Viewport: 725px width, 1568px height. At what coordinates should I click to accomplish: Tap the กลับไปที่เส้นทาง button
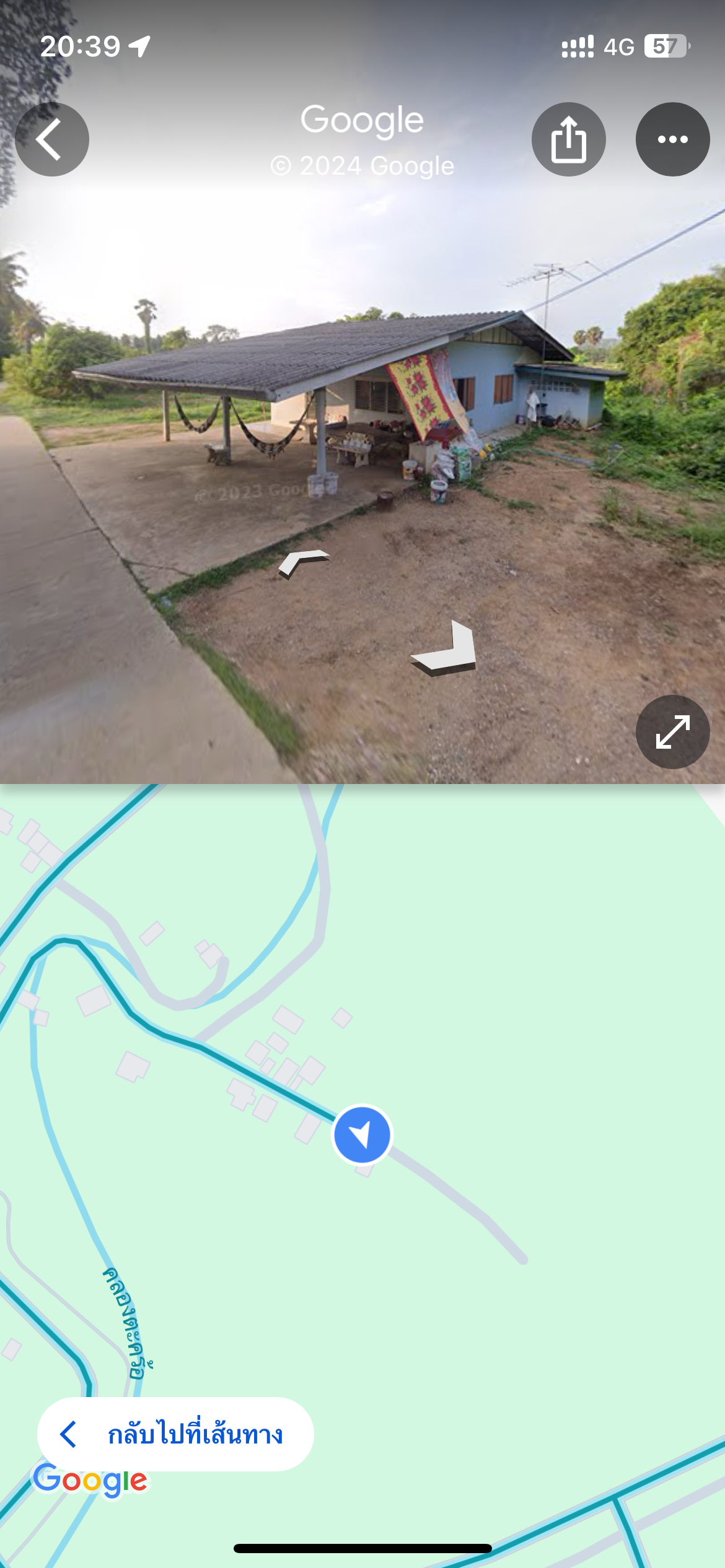[x=175, y=1434]
